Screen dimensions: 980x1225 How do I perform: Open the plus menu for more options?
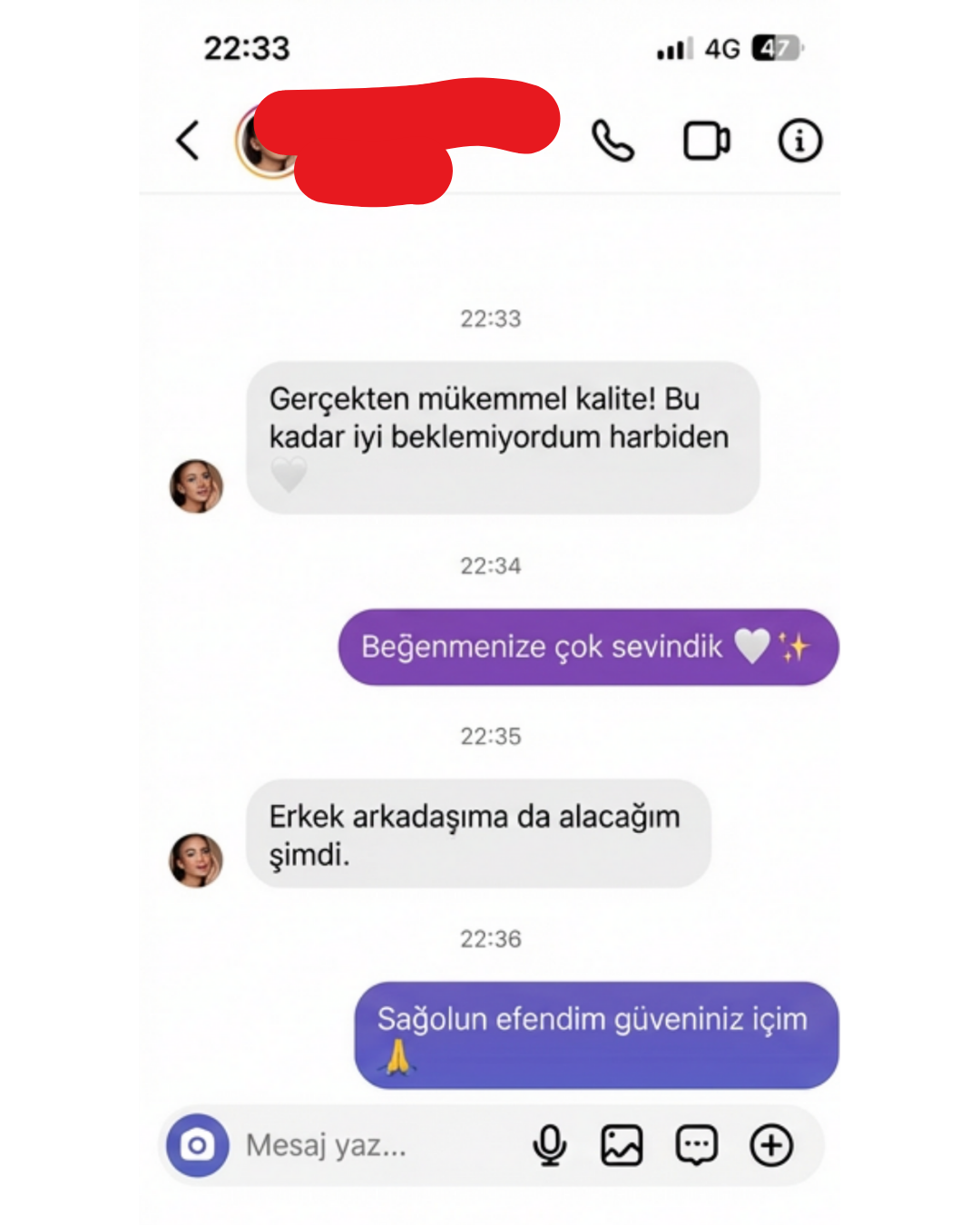click(771, 1145)
